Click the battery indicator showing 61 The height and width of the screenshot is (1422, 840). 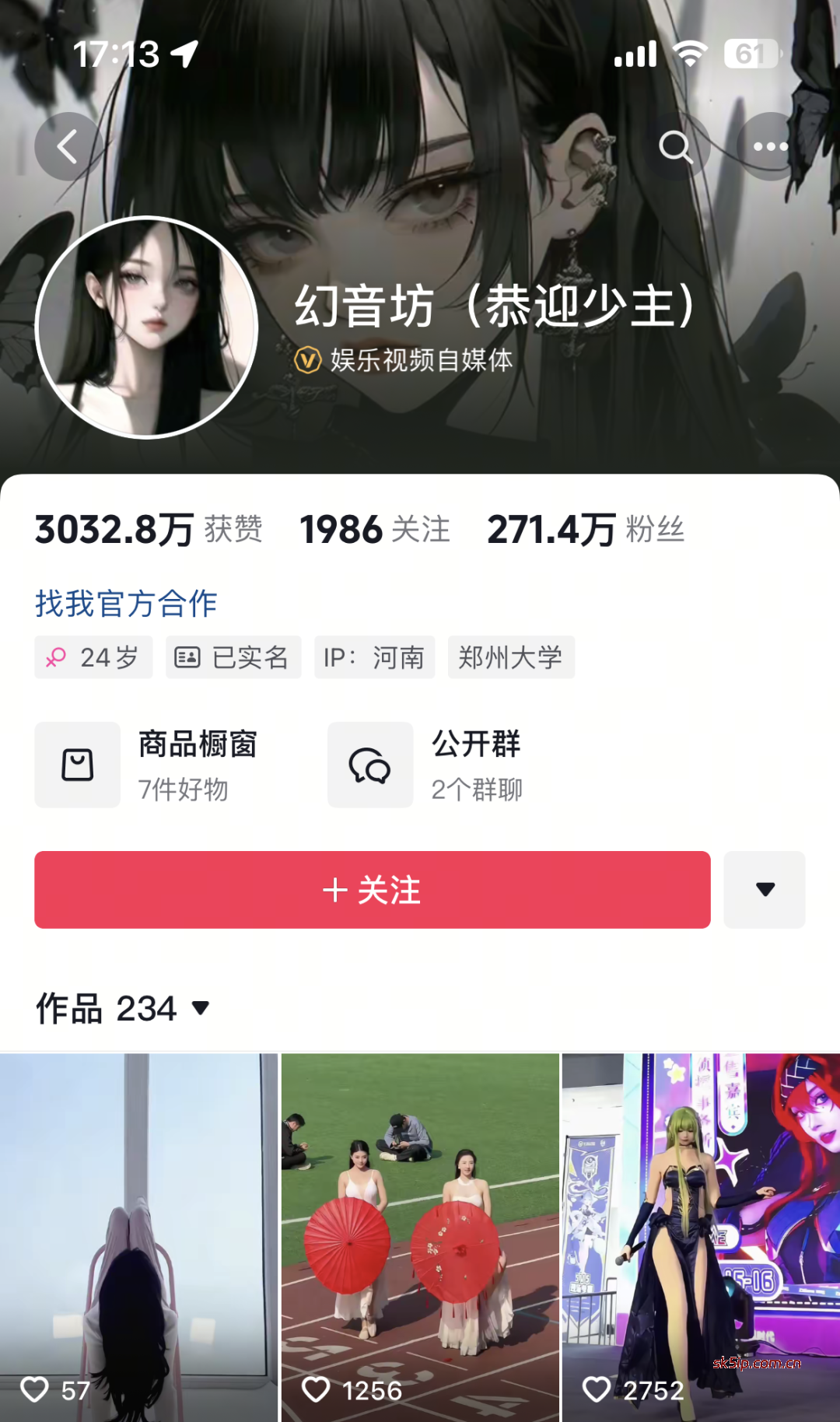(749, 51)
